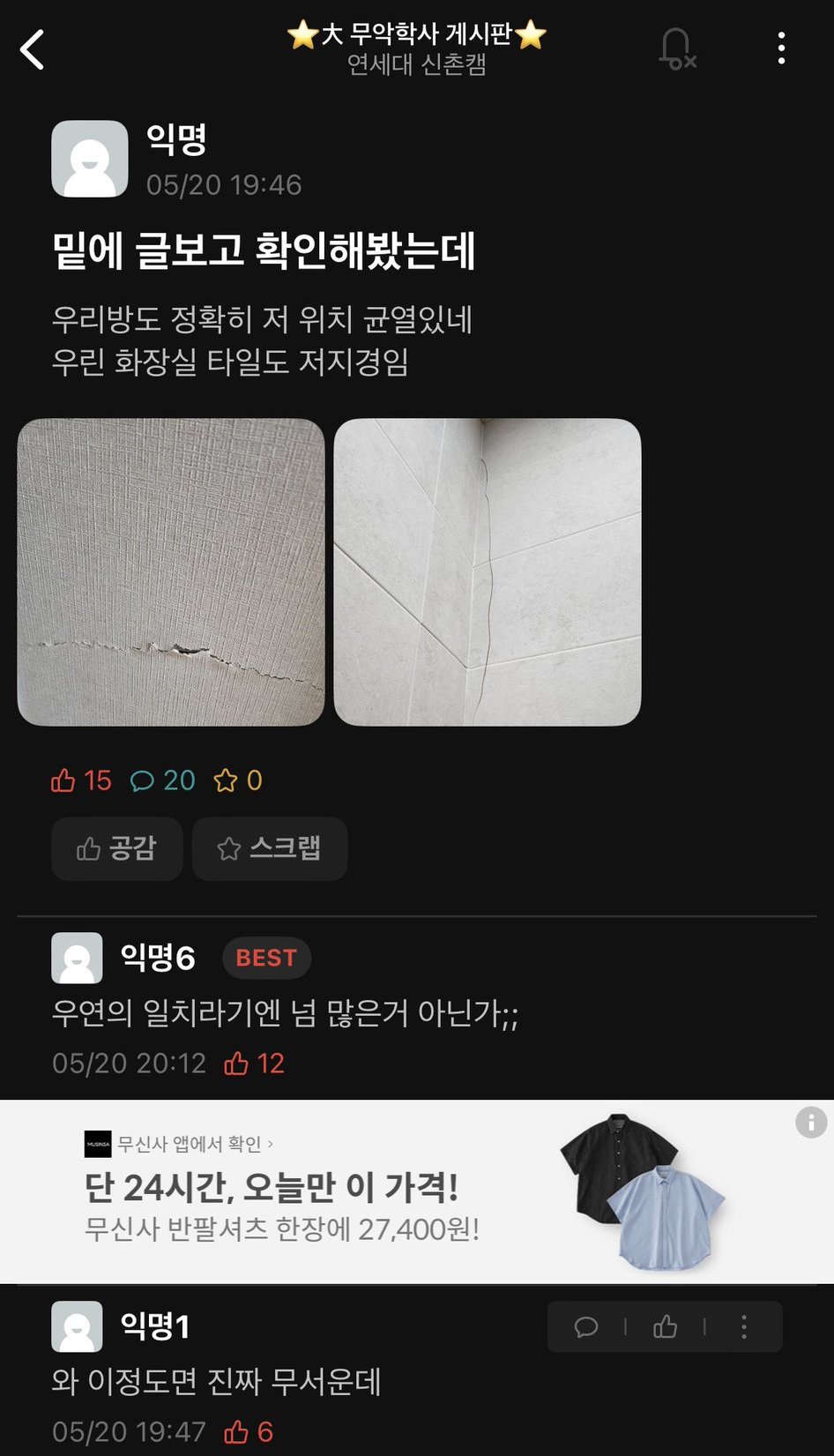The image size is (834, 1456).
Task: Open comments via the speech bubble icon showing 20
Action: pos(163,780)
